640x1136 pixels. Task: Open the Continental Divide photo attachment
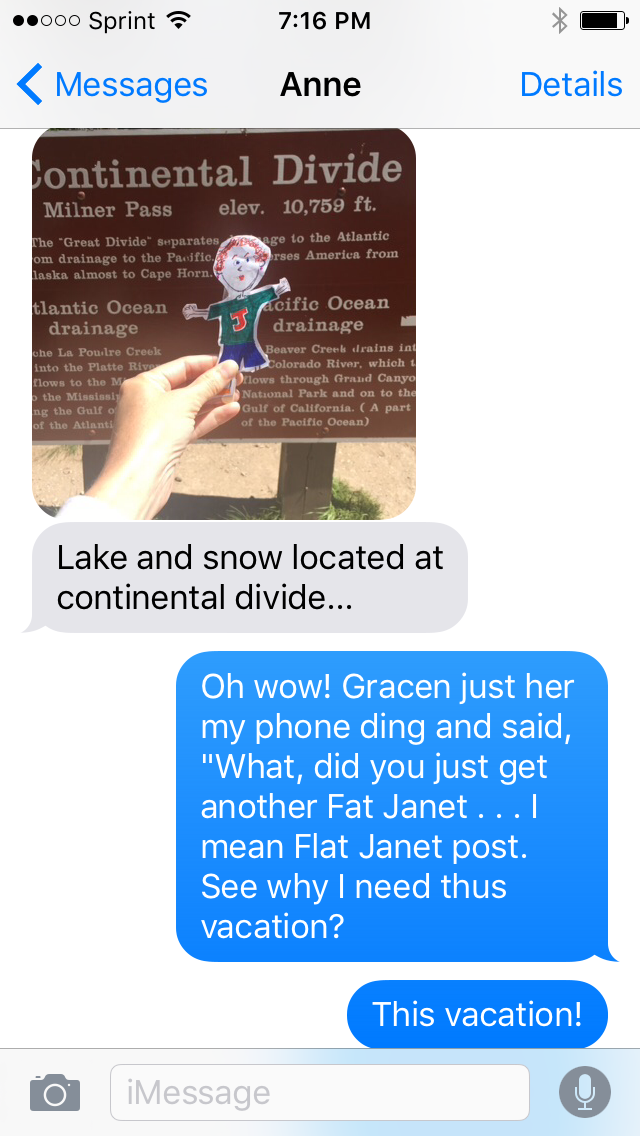click(x=224, y=322)
